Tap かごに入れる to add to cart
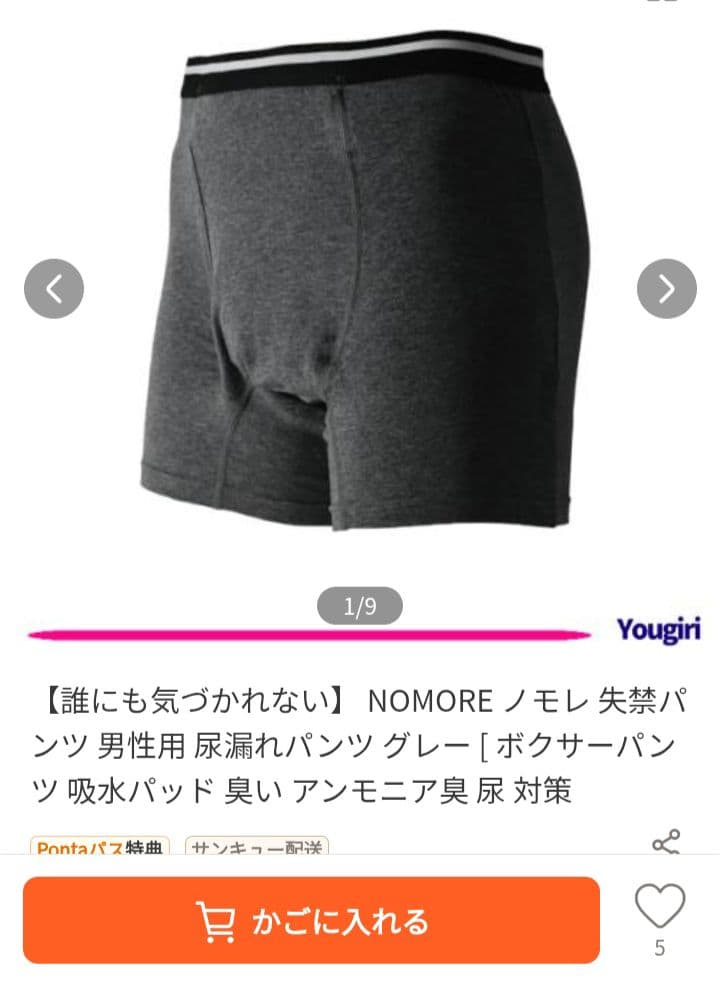This screenshot has width=720, height=1005. pyautogui.click(x=311, y=920)
